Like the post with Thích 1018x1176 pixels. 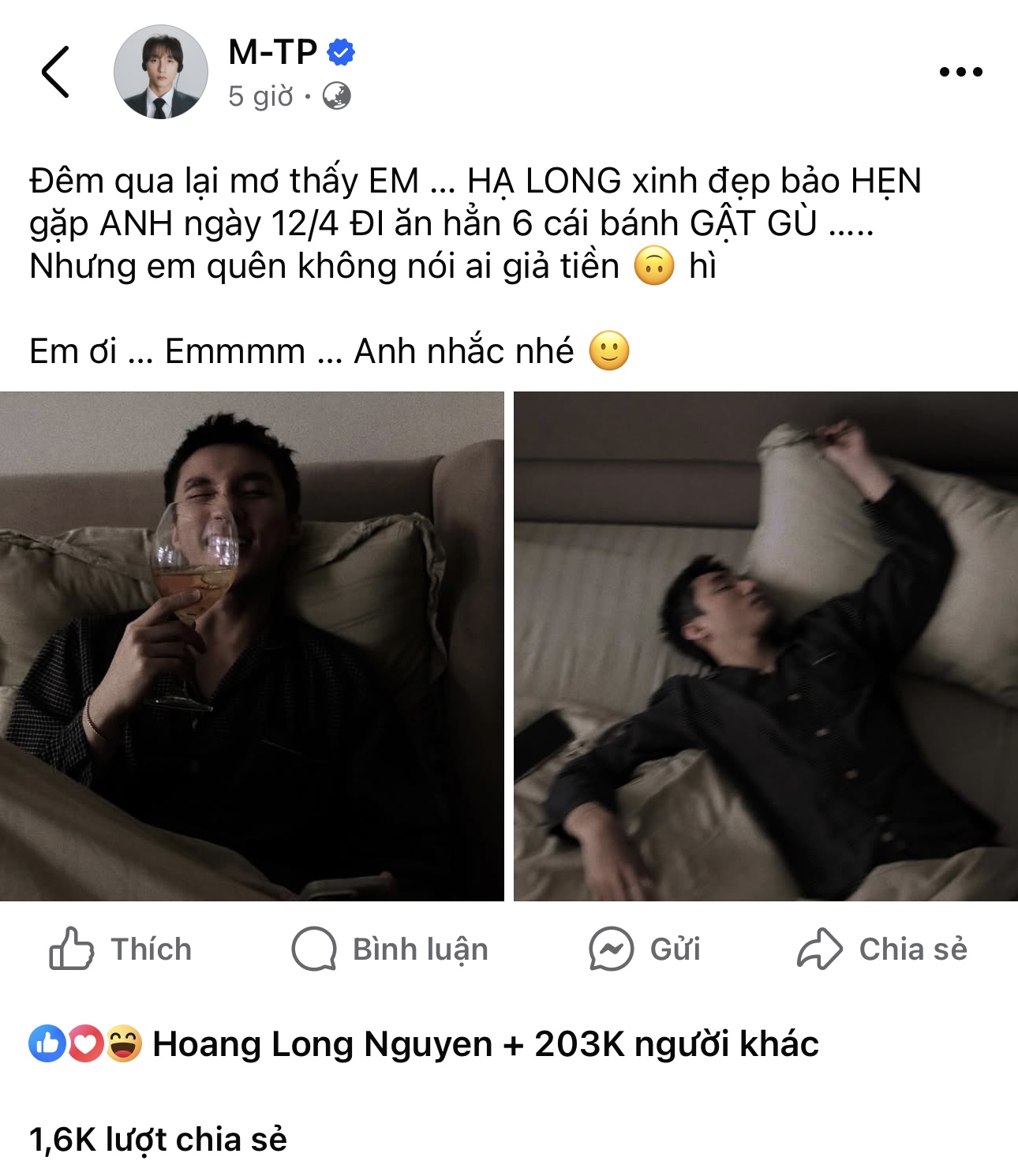pos(121,949)
